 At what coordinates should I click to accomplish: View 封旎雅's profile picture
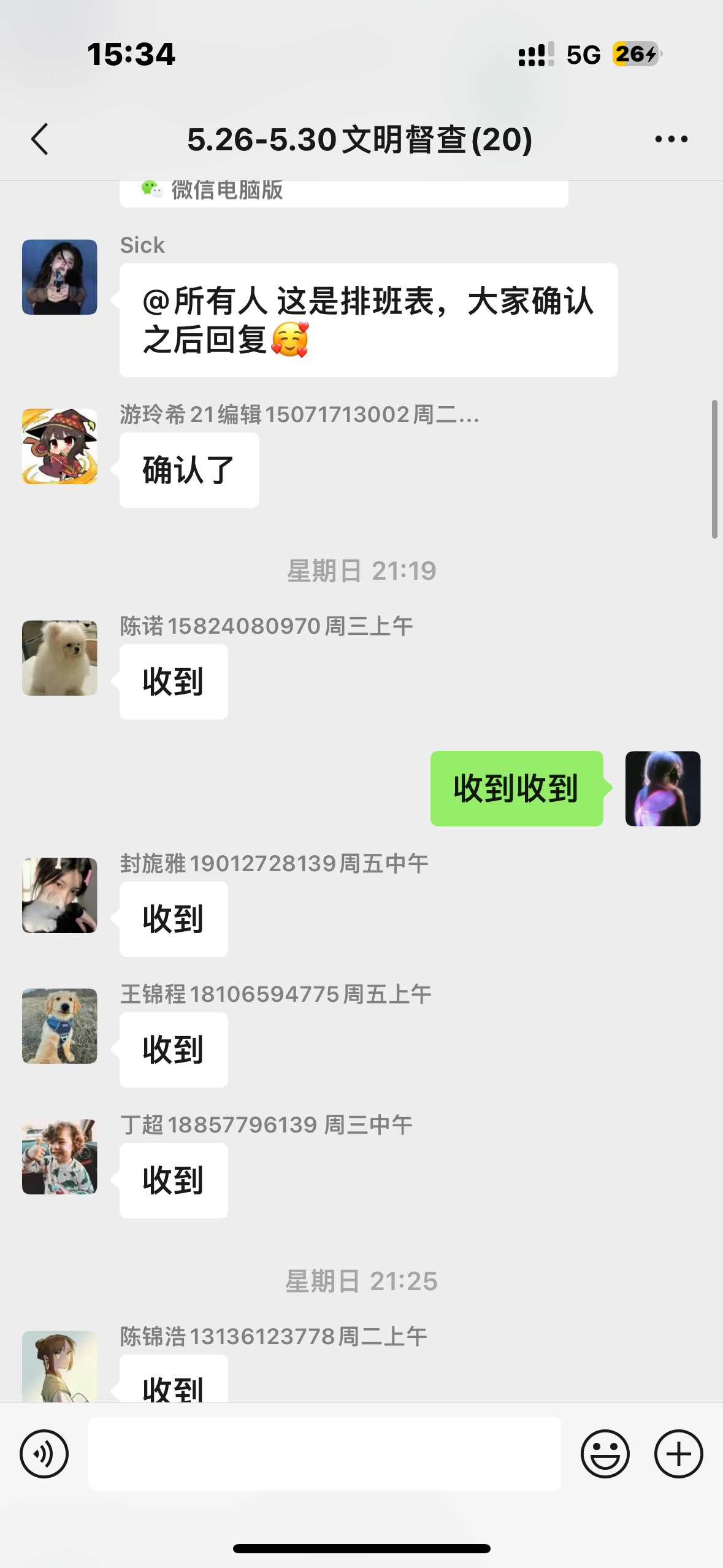(59, 895)
